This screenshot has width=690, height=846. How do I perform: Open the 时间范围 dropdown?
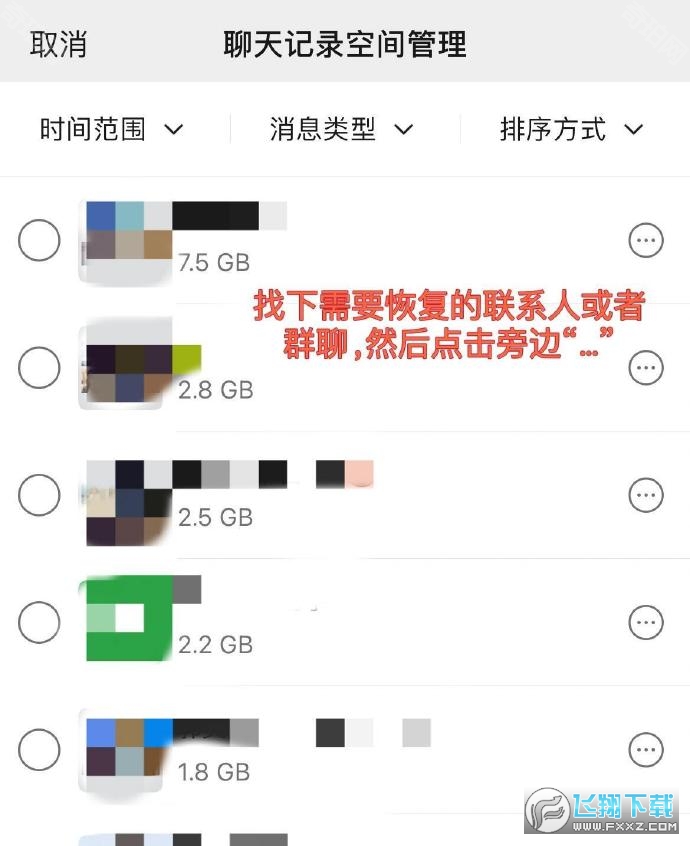(111, 129)
